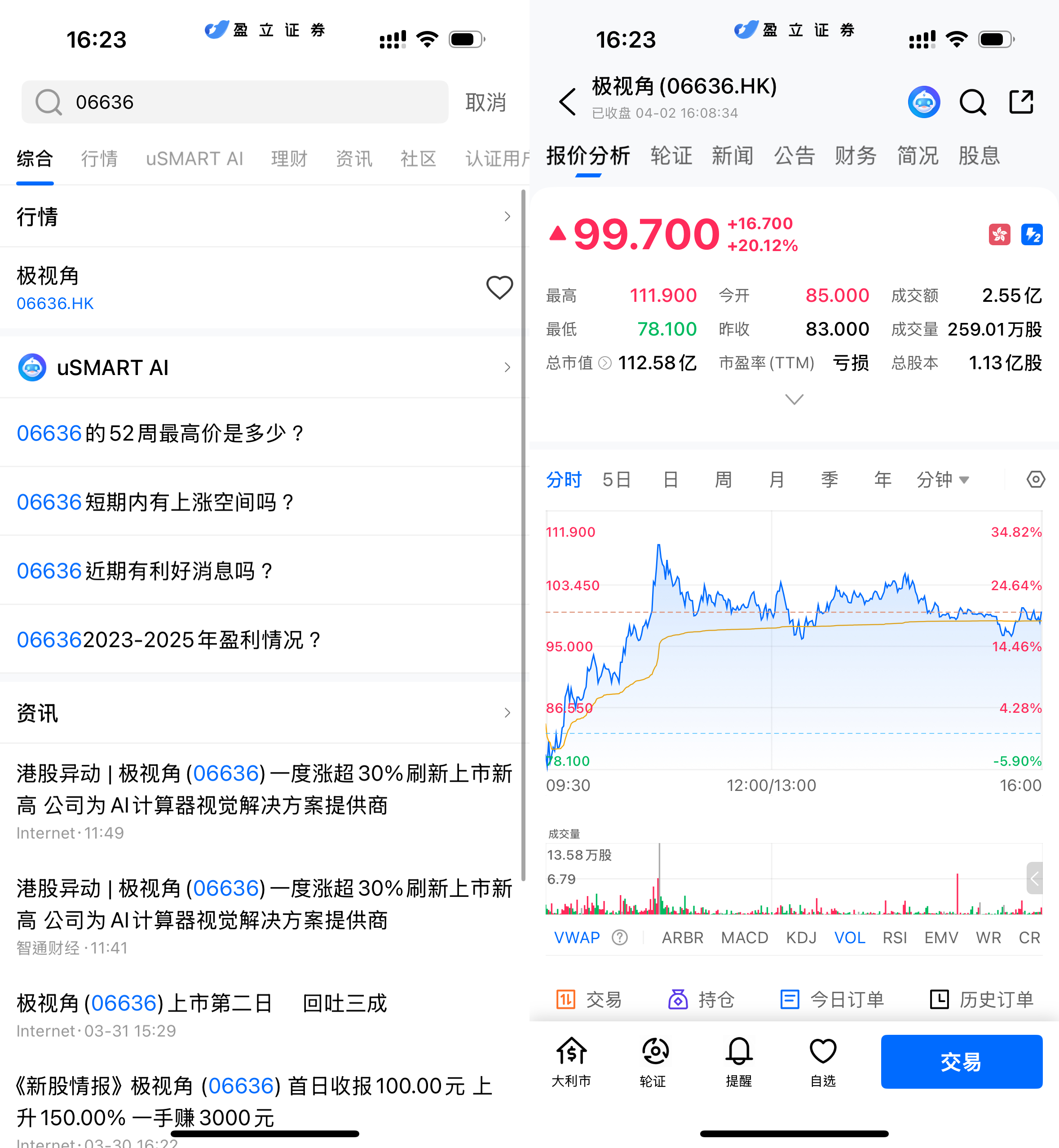Switch to the 新闻 tab

732,156
